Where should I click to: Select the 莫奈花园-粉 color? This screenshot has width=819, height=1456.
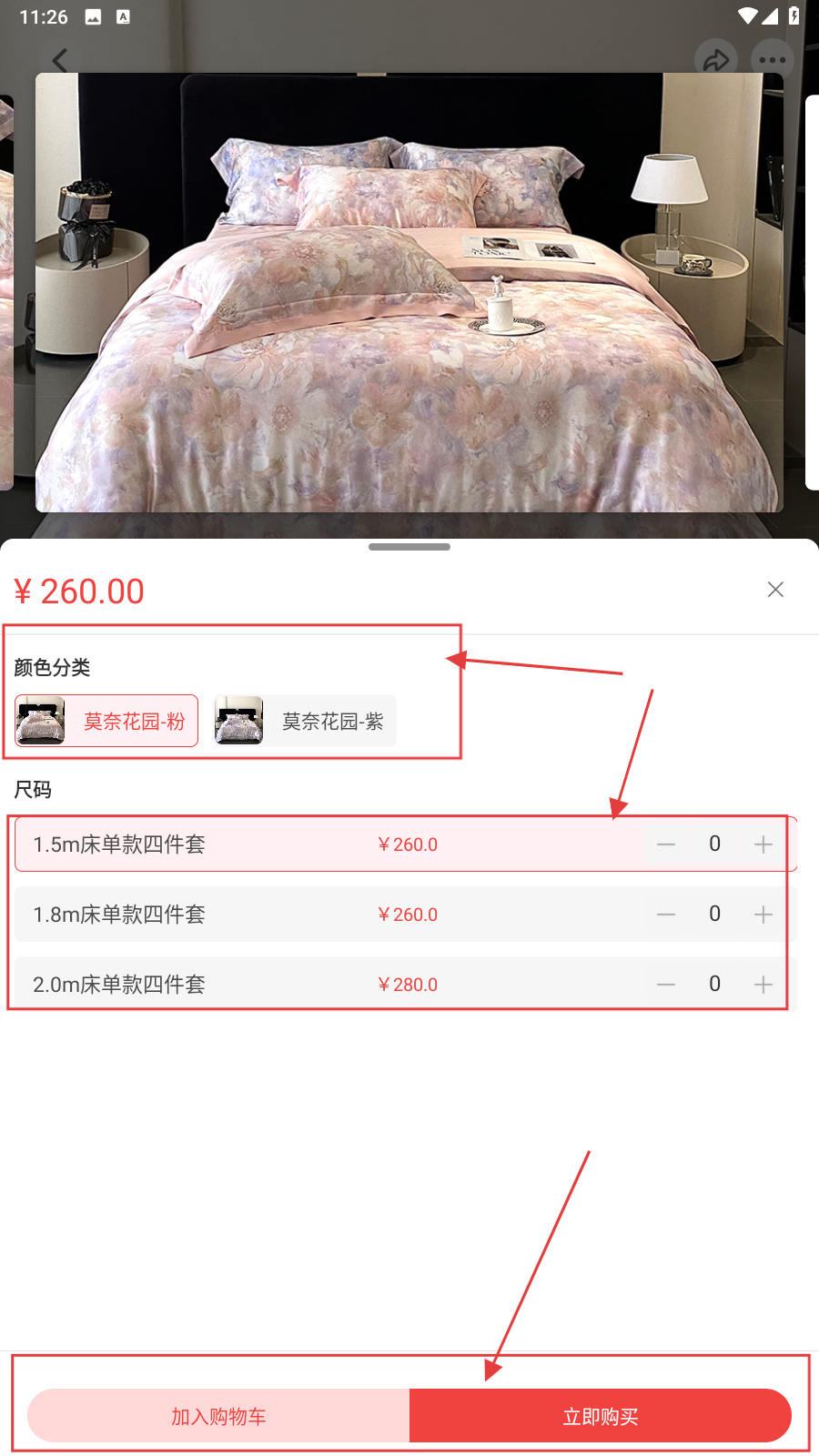[x=106, y=721]
